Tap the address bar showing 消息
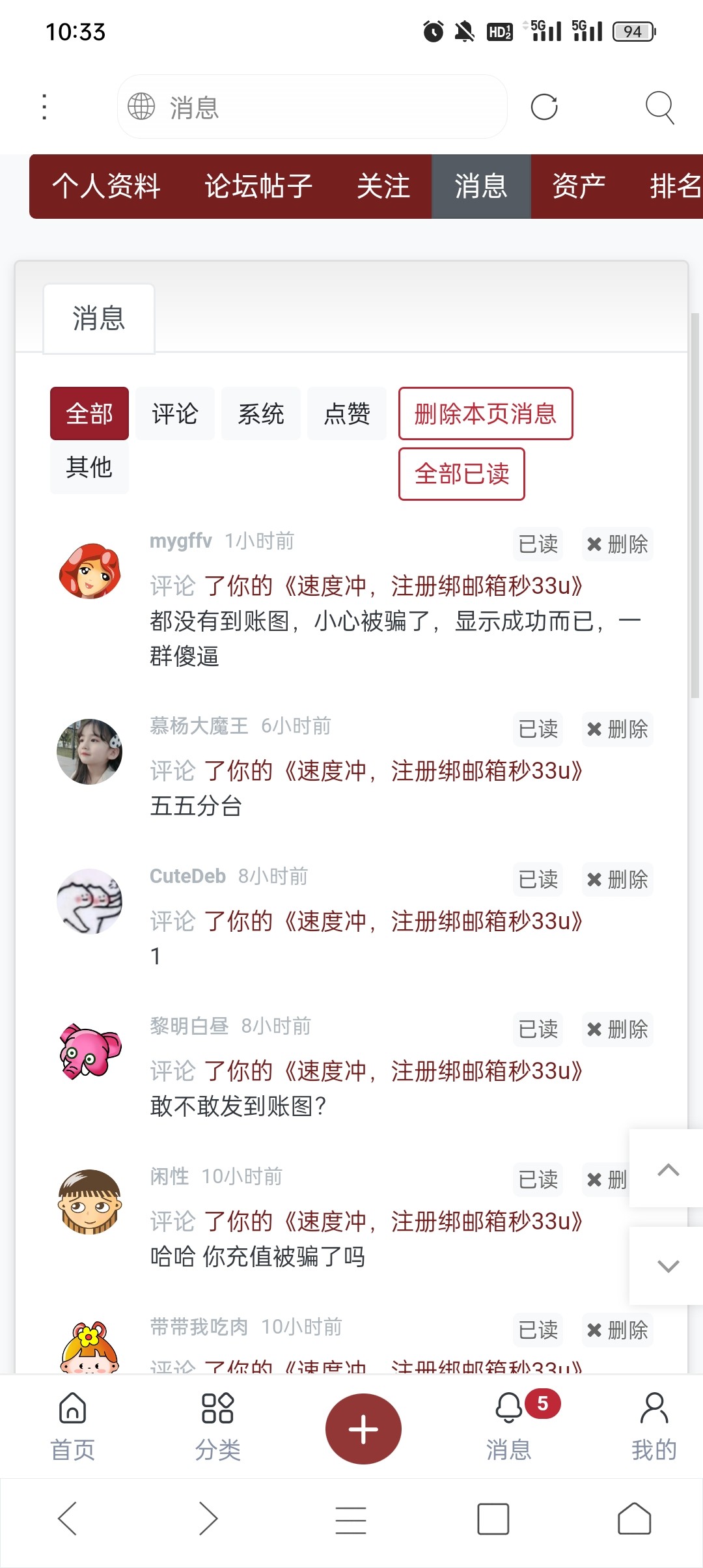 click(x=312, y=107)
